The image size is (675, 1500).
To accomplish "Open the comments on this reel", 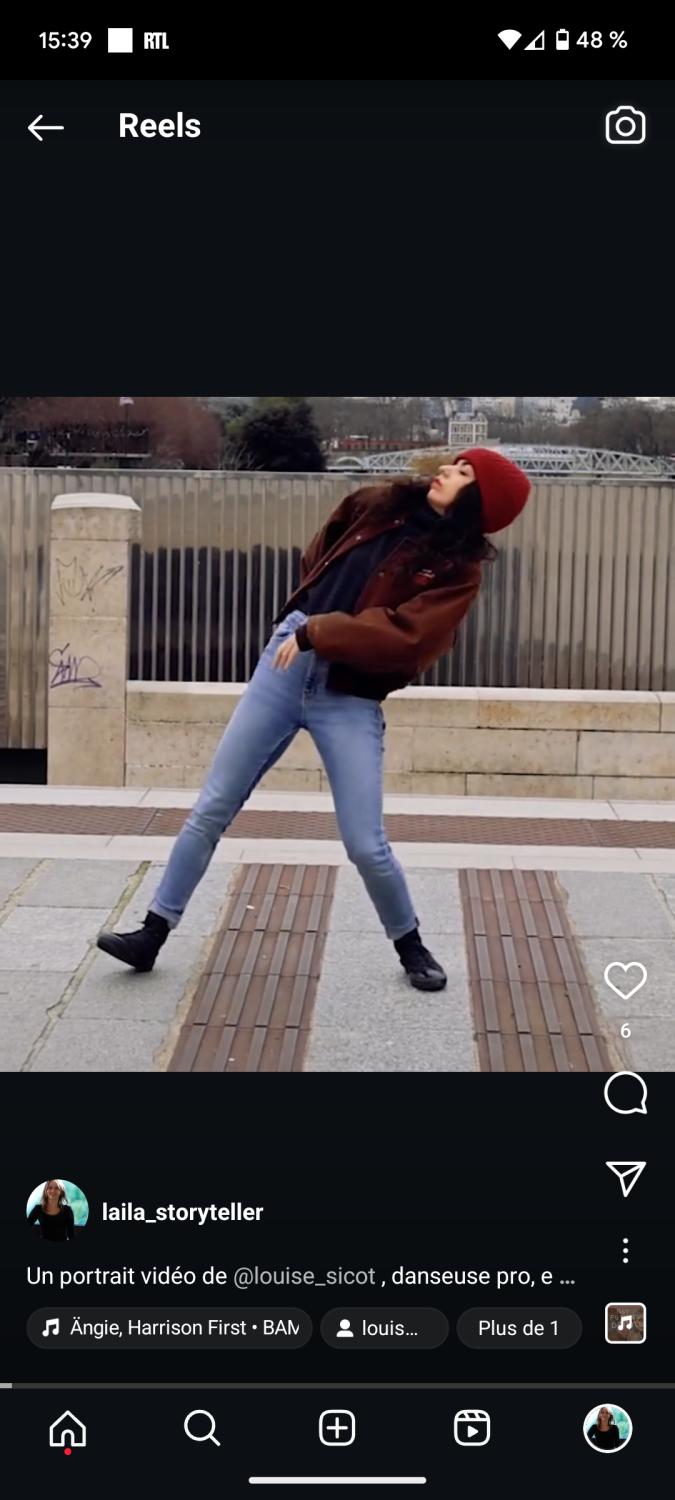I will pos(625,1093).
